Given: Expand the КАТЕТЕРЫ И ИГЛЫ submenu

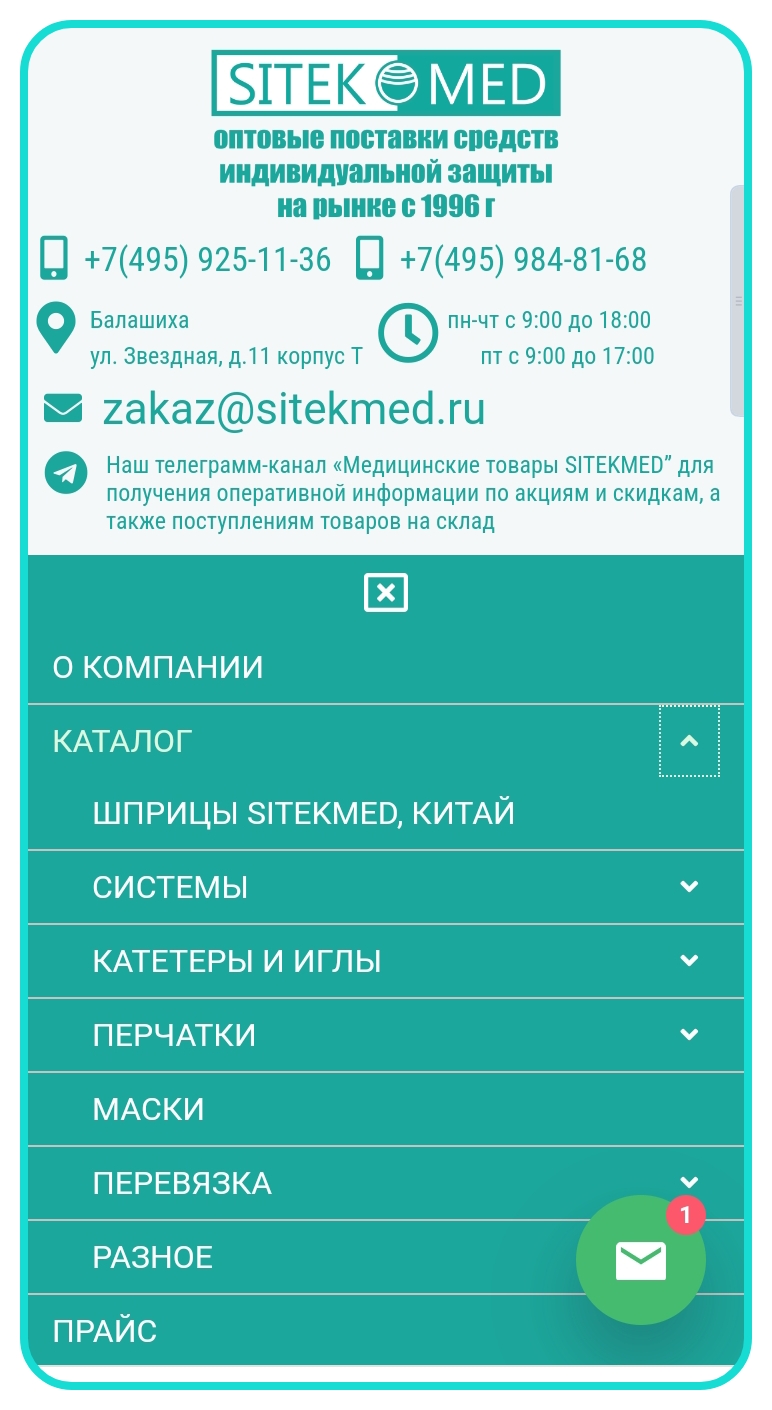Looking at the screenshot, I should (x=689, y=961).
